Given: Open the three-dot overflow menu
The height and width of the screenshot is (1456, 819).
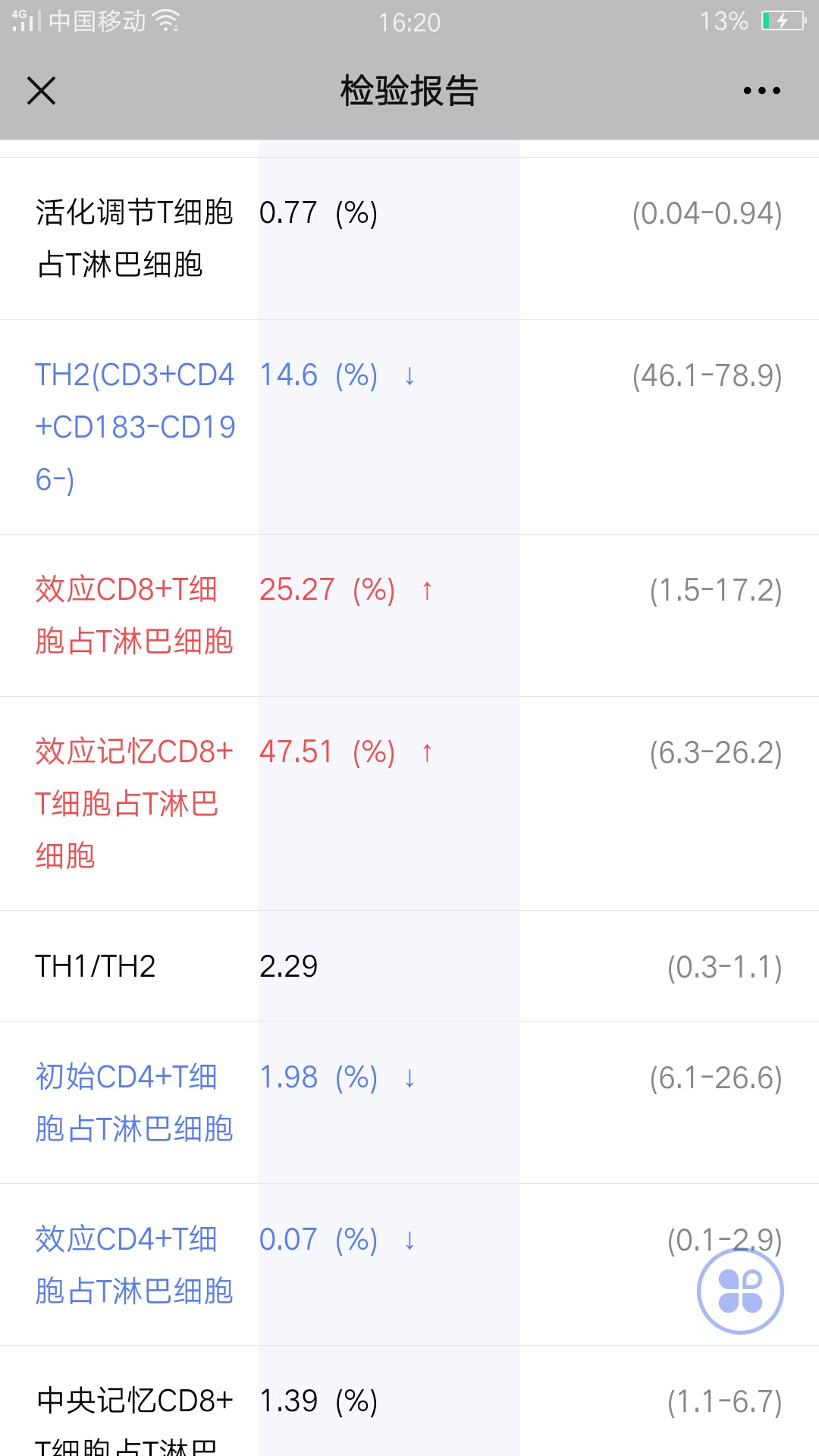Looking at the screenshot, I should point(761,91).
